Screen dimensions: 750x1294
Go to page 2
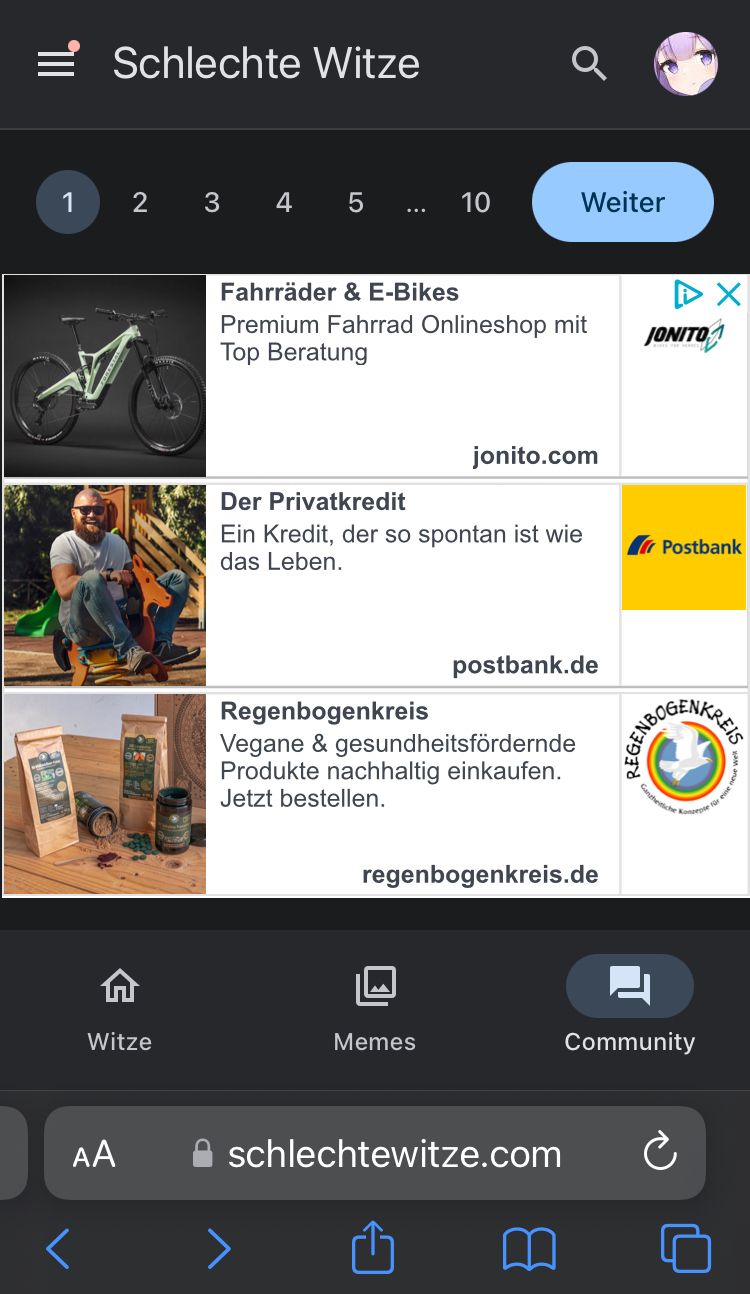pyautogui.click(x=140, y=203)
